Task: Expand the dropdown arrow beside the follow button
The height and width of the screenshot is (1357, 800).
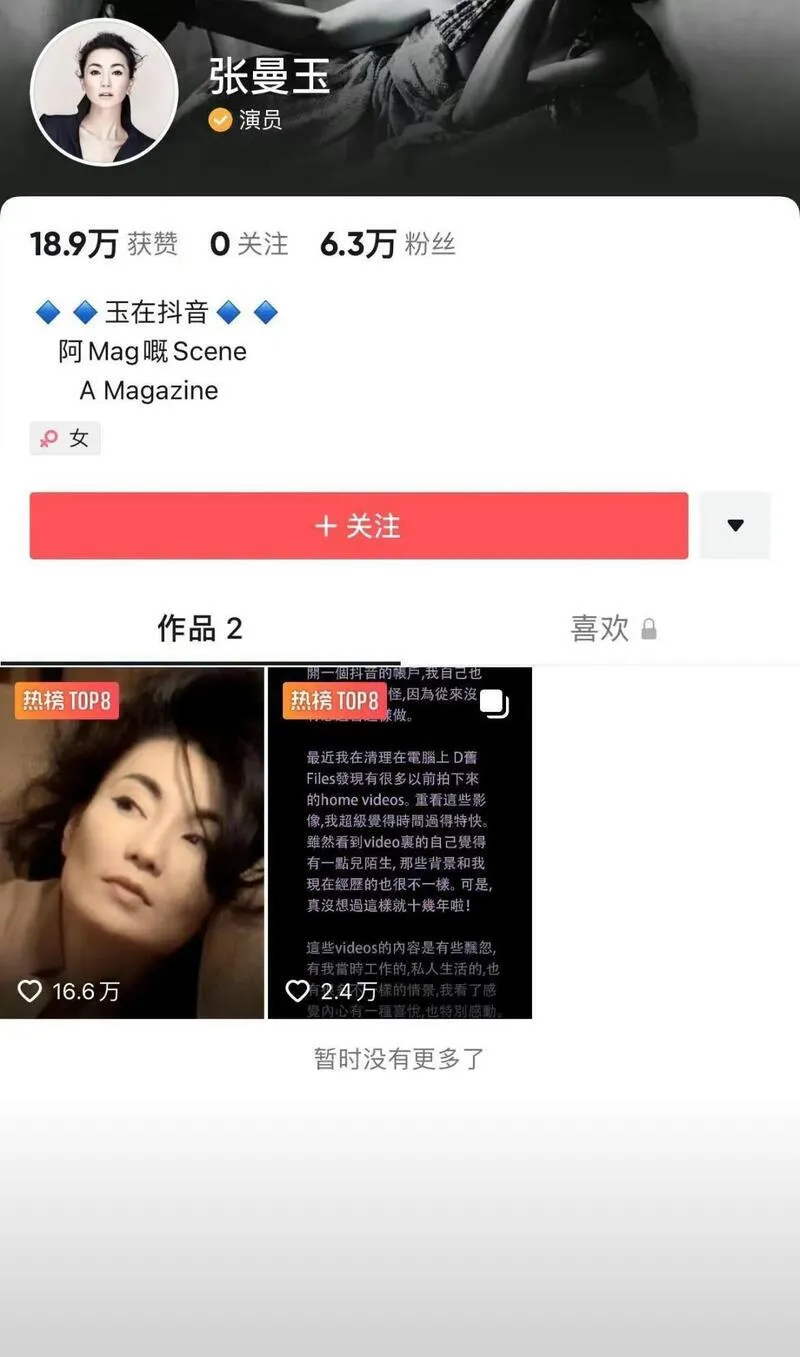Action: [x=735, y=526]
